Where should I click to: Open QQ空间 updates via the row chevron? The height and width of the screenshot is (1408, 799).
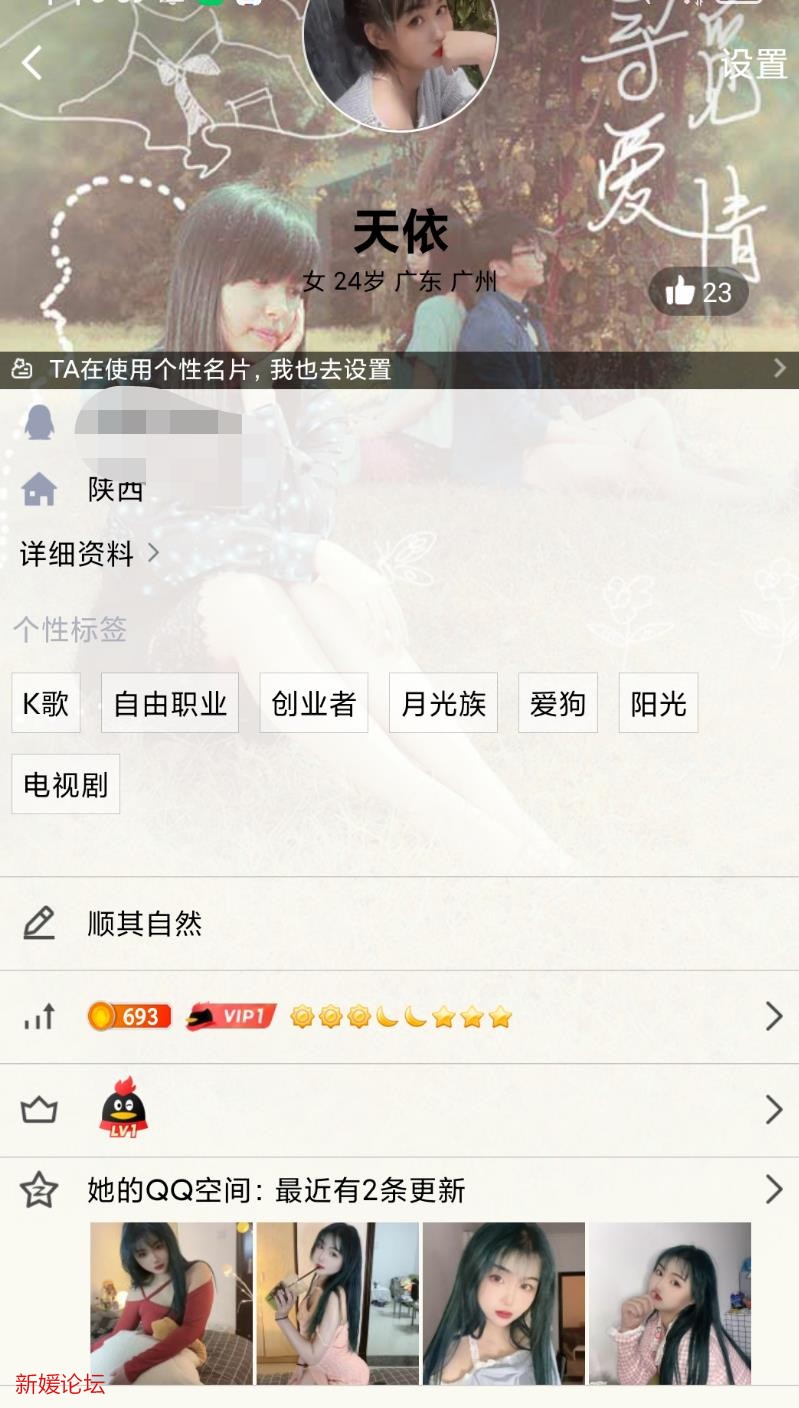point(773,1189)
